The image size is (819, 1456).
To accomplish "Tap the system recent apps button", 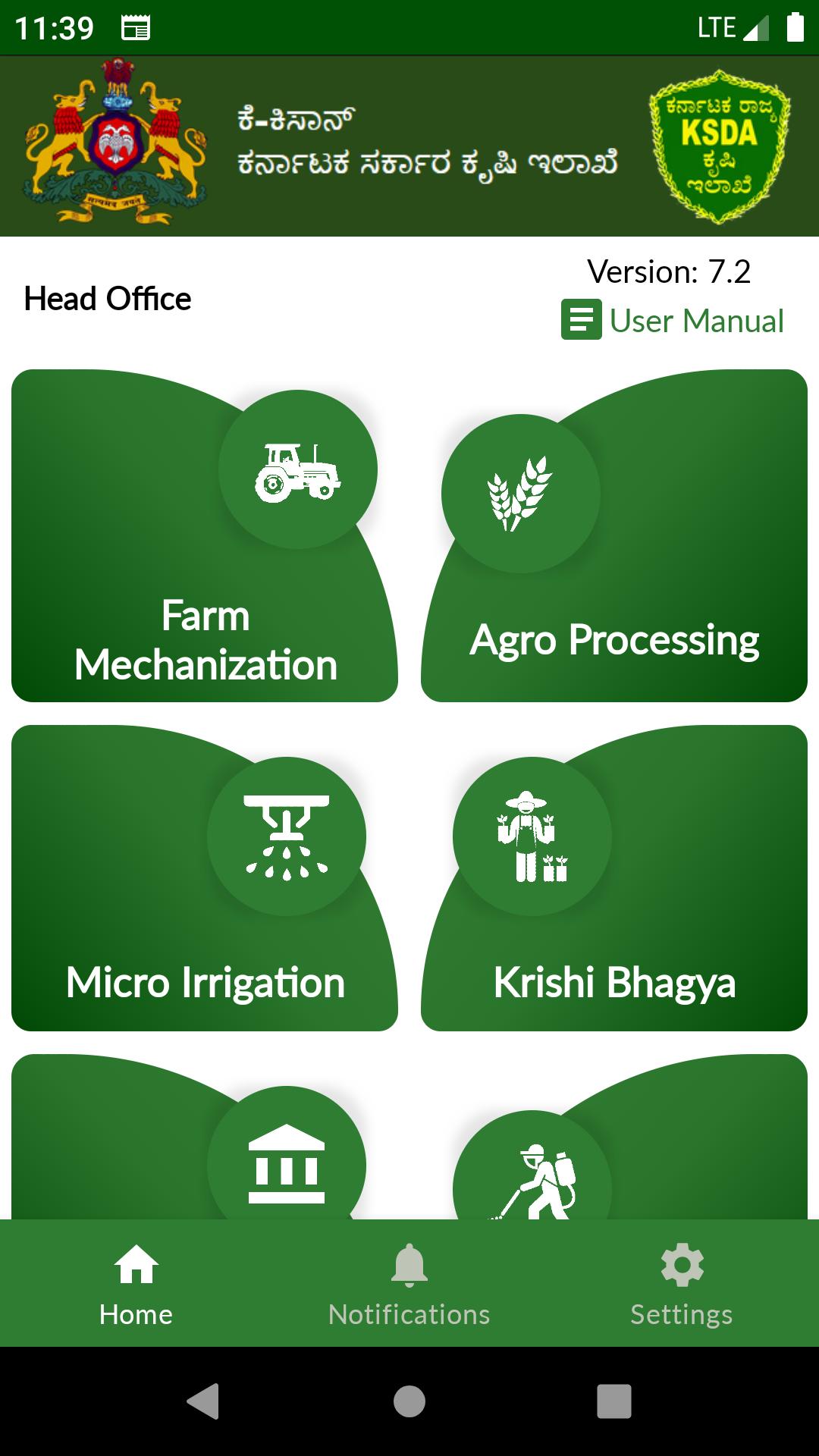I will click(x=613, y=1401).
